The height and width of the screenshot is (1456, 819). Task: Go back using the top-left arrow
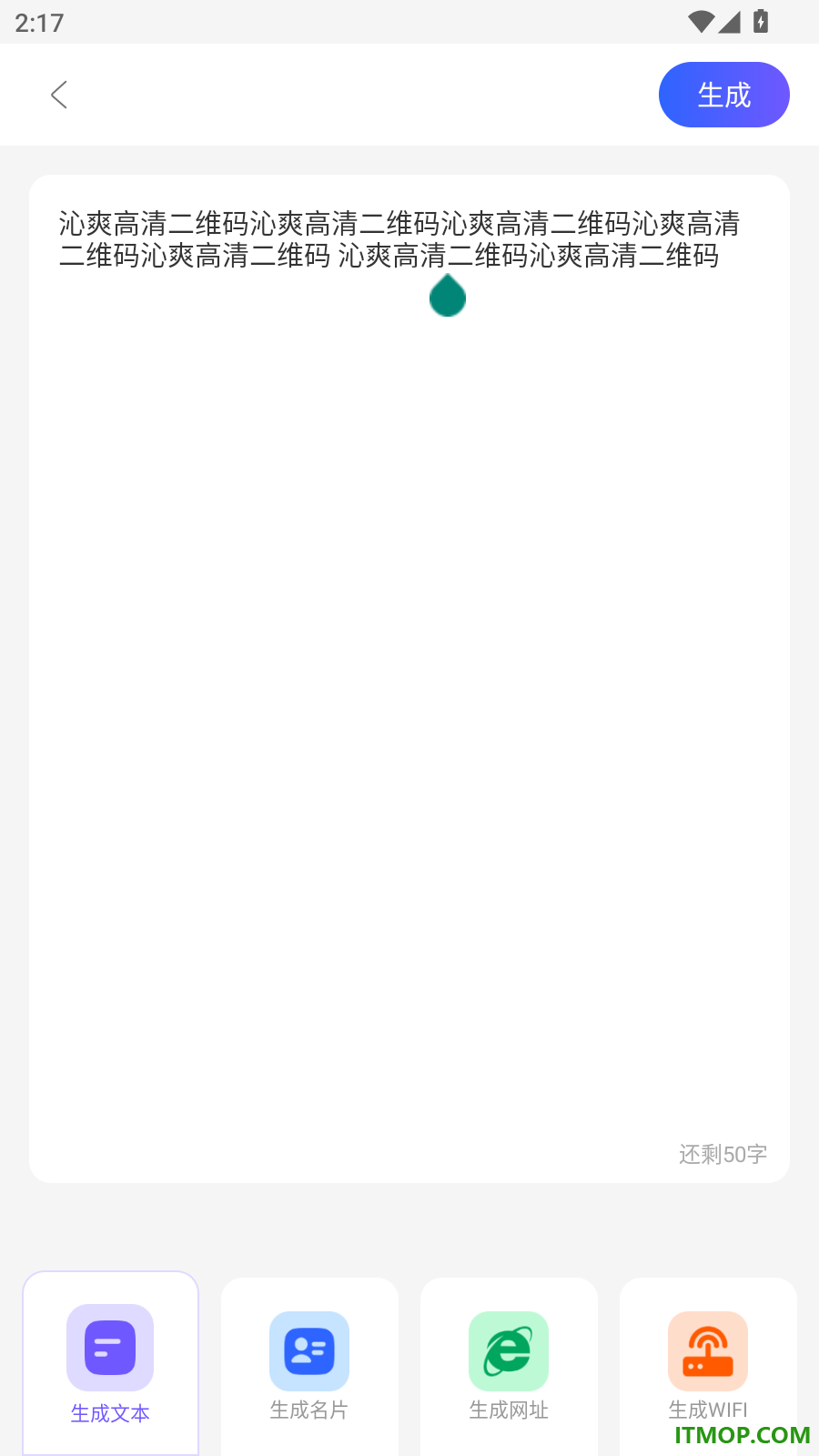(x=59, y=95)
